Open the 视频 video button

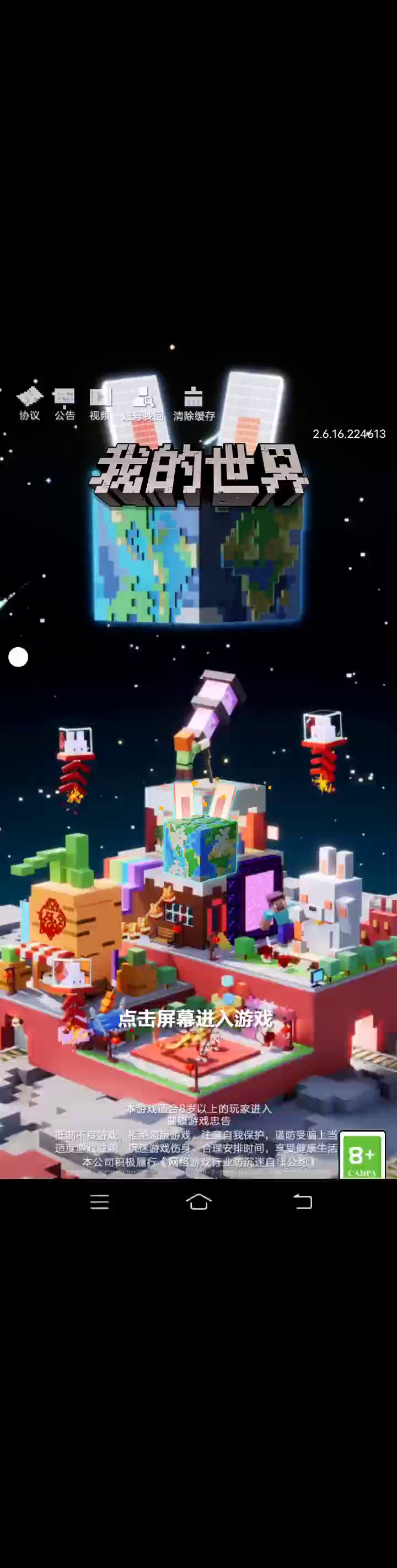(100, 404)
